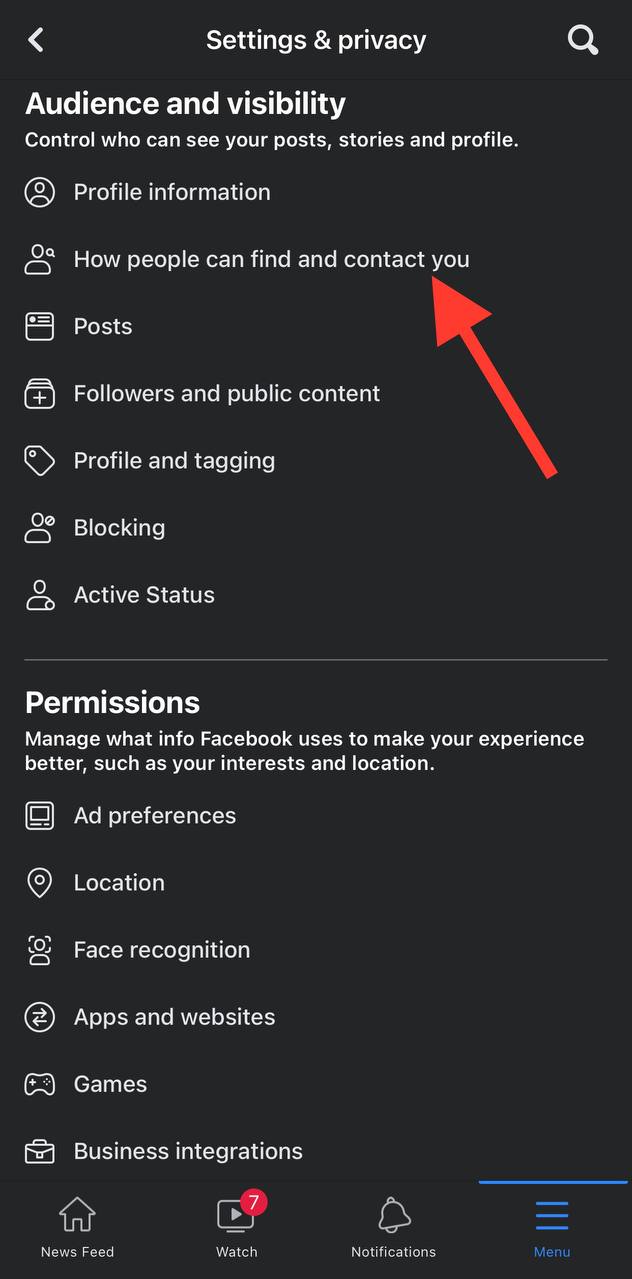
Task: Open the search icon in the header
Action: 582,40
